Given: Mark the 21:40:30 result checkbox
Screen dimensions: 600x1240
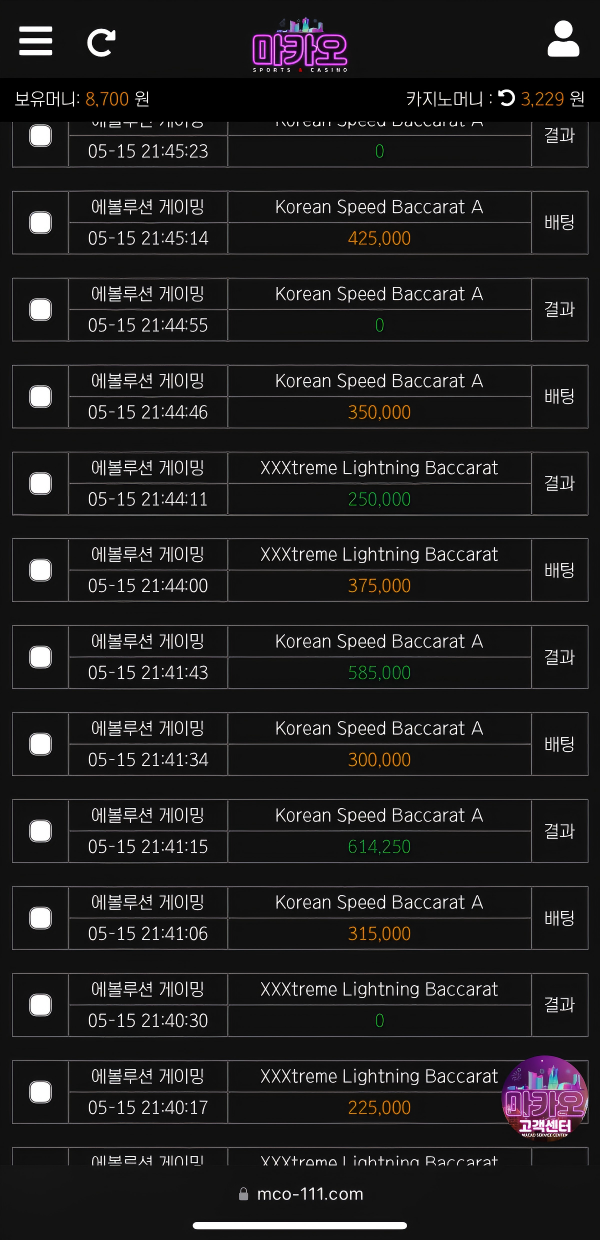Looking at the screenshot, I should tap(40, 1005).
